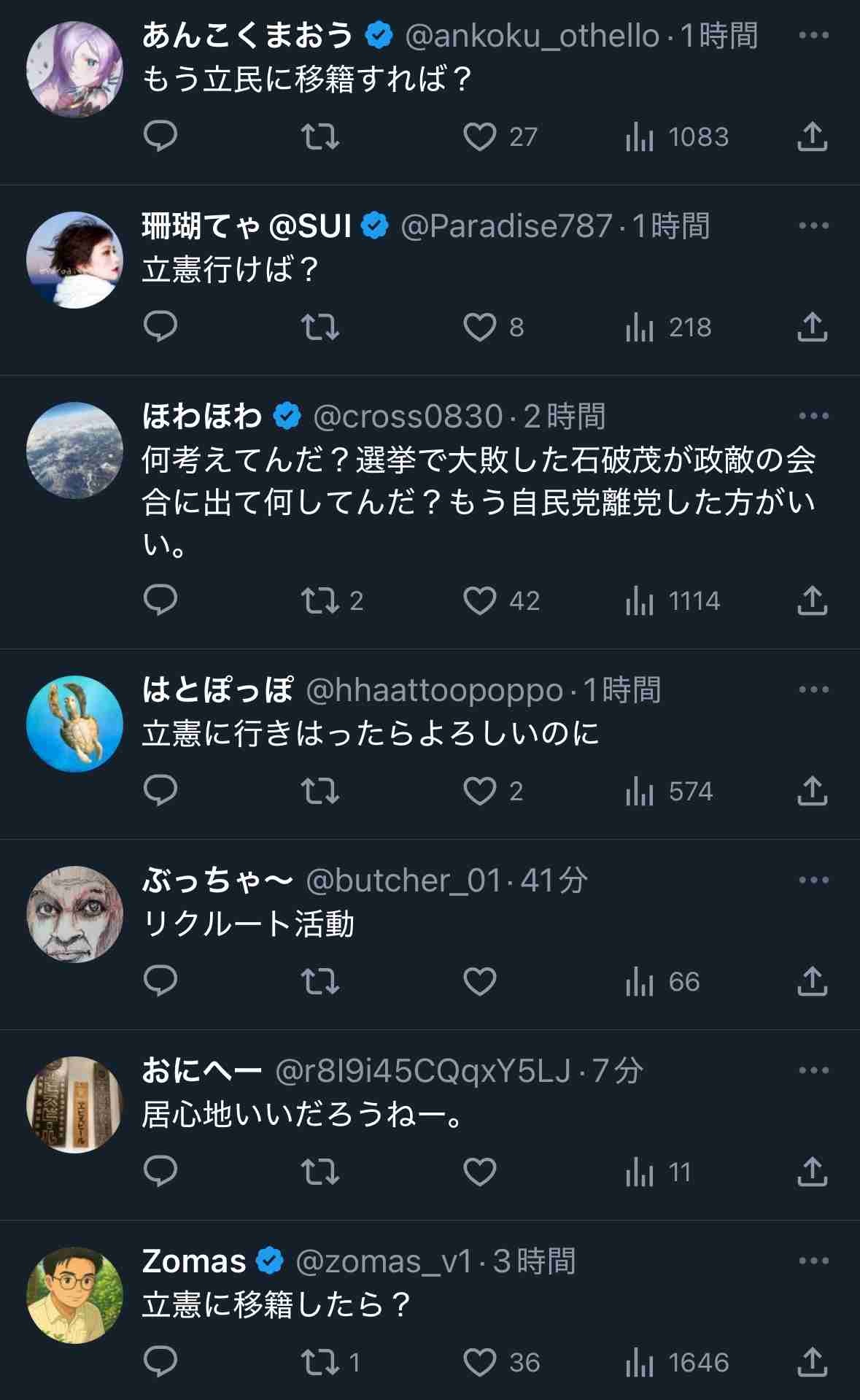Open more options on Zomas's reply
Image resolution: width=860 pixels, height=1400 pixels.
813,1261
